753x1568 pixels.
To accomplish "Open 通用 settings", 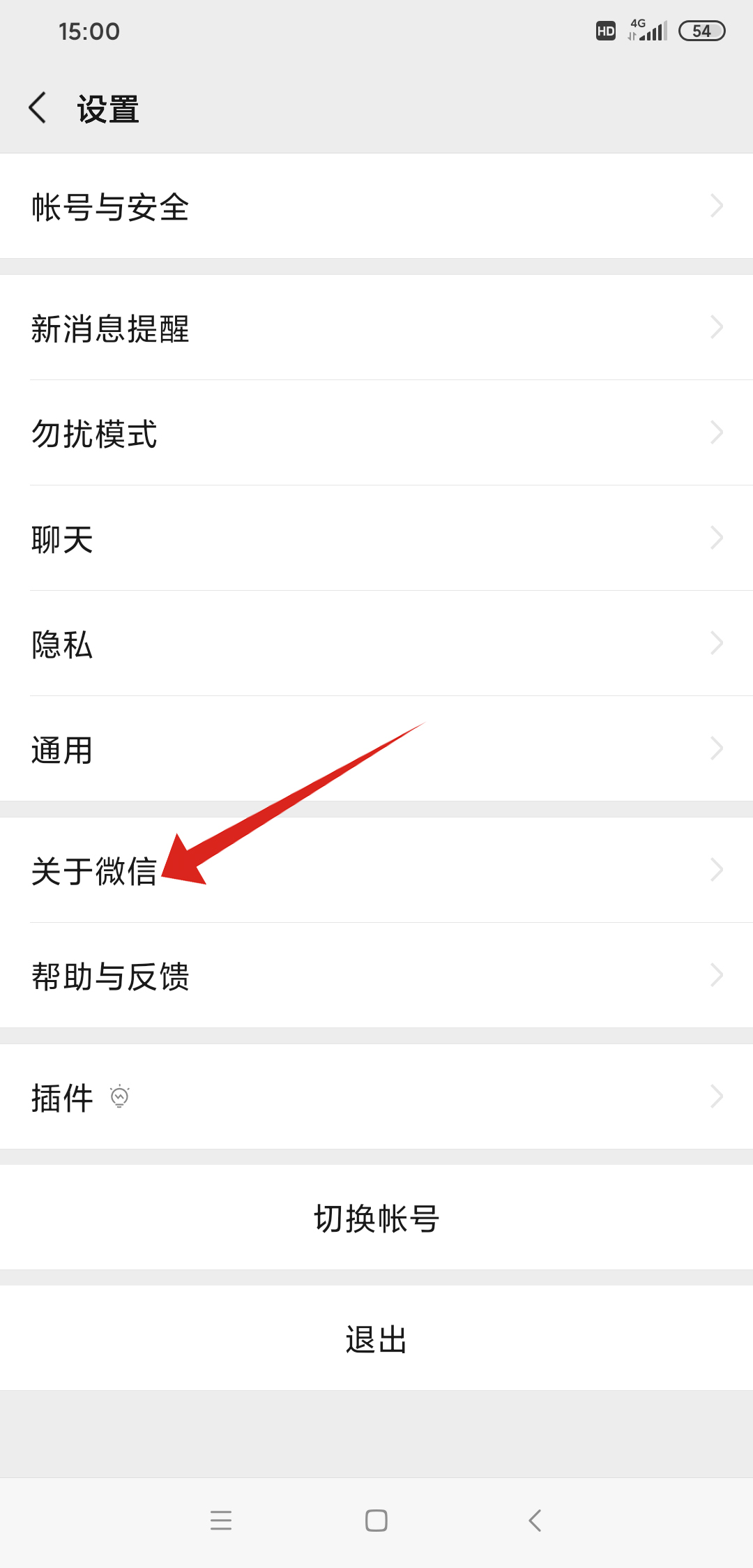I will (376, 750).
